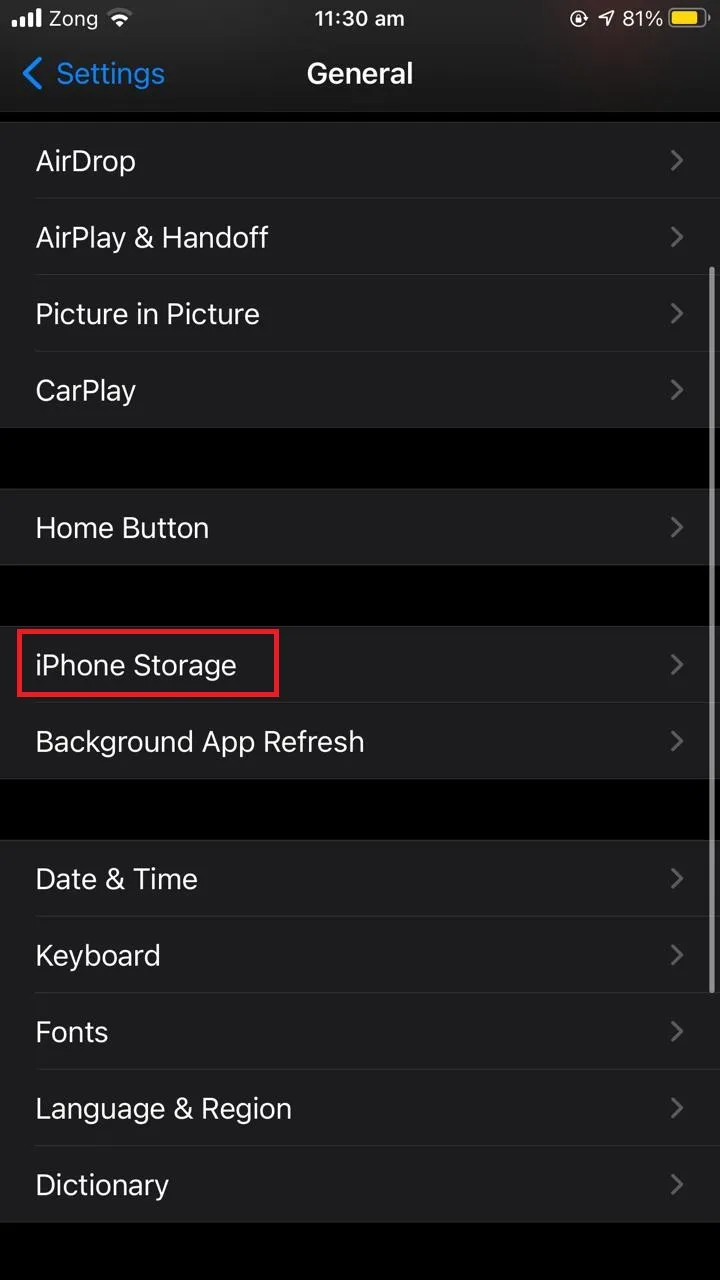The height and width of the screenshot is (1280, 720).
Task: Select the Fonts row
Action: (x=360, y=1032)
